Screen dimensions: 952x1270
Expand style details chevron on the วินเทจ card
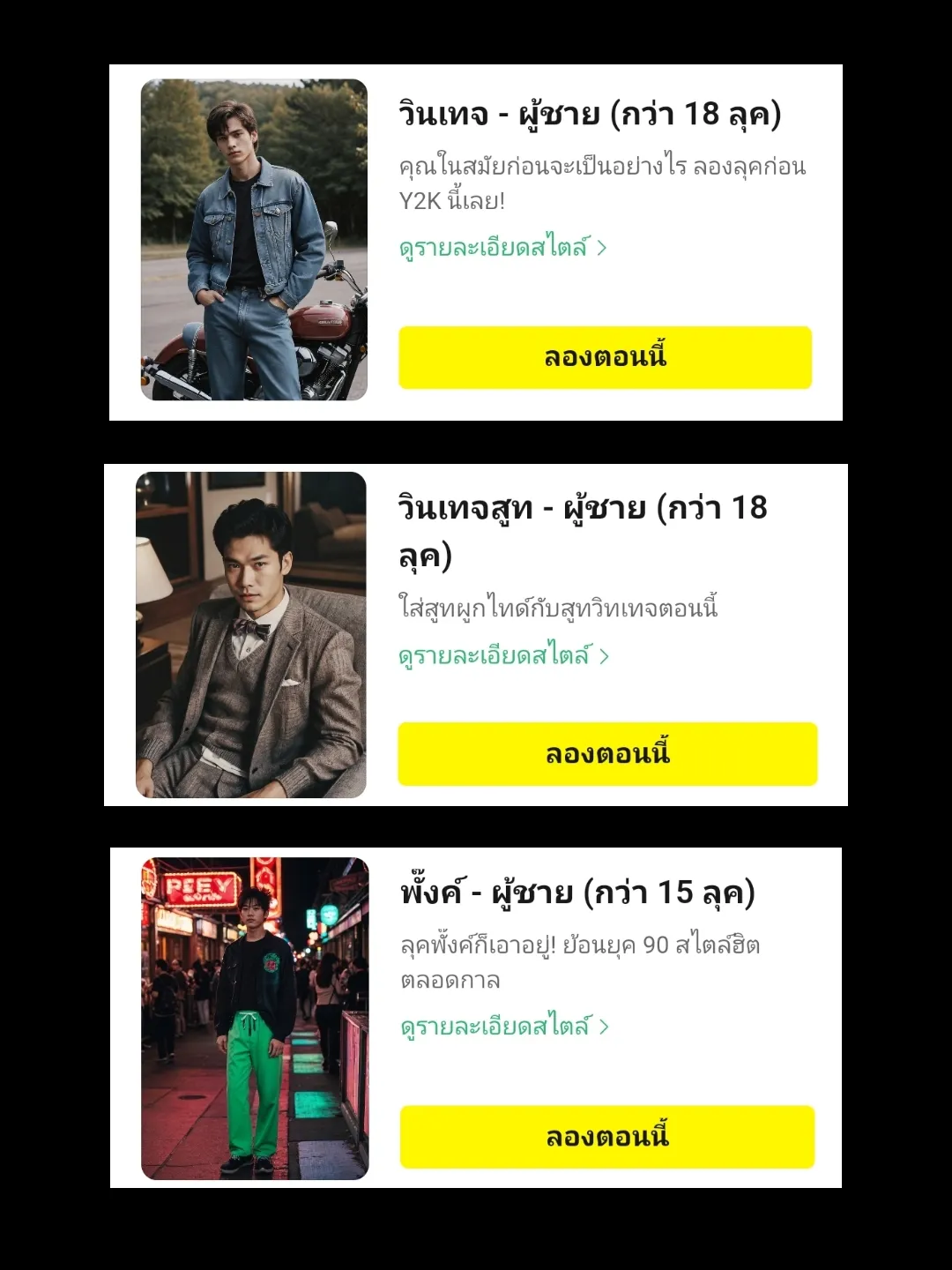(x=604, y=250)
